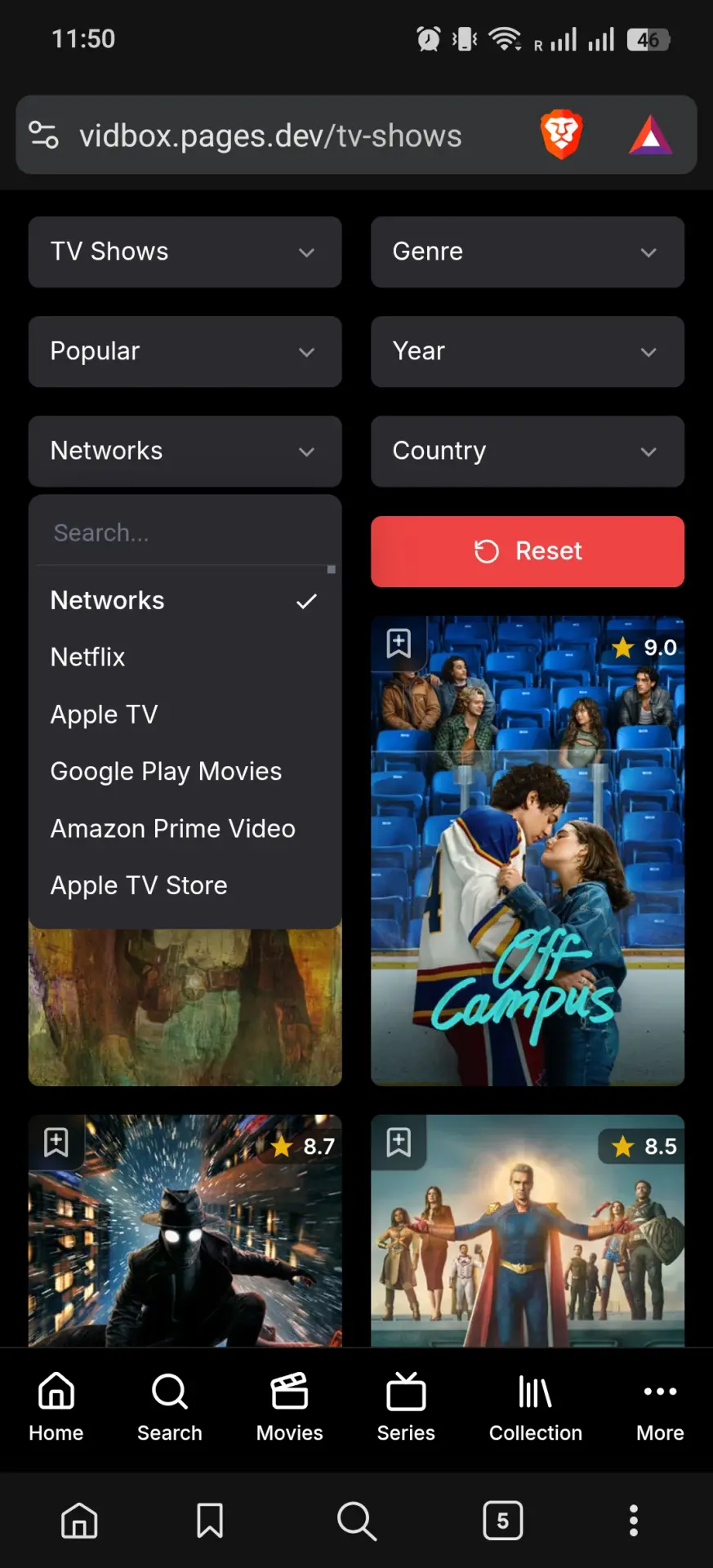
Task: Bookmark the show rated 8.5
Action: 399,1142
